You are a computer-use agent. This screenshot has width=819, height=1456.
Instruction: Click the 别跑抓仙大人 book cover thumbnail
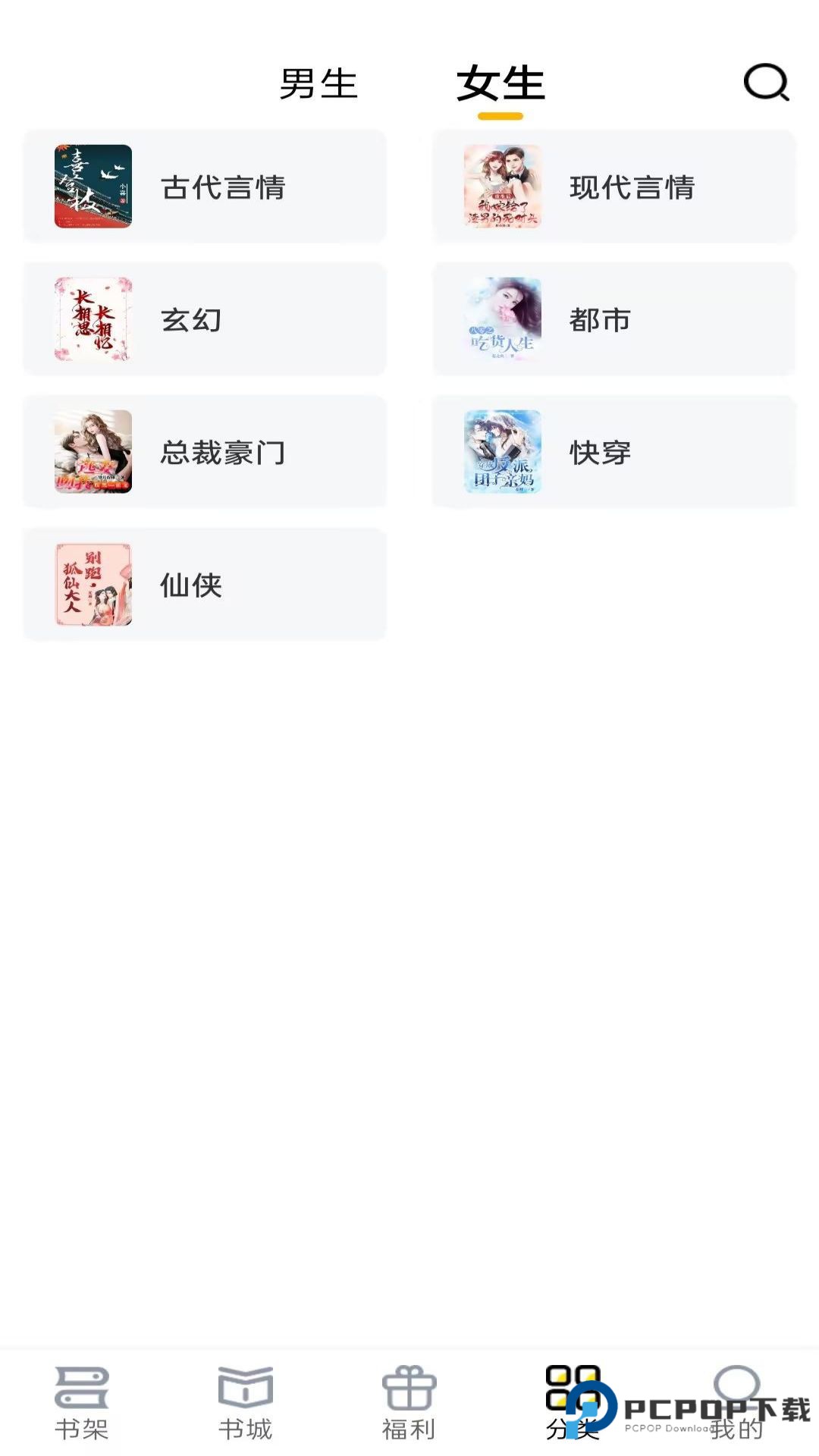(93, 584)
